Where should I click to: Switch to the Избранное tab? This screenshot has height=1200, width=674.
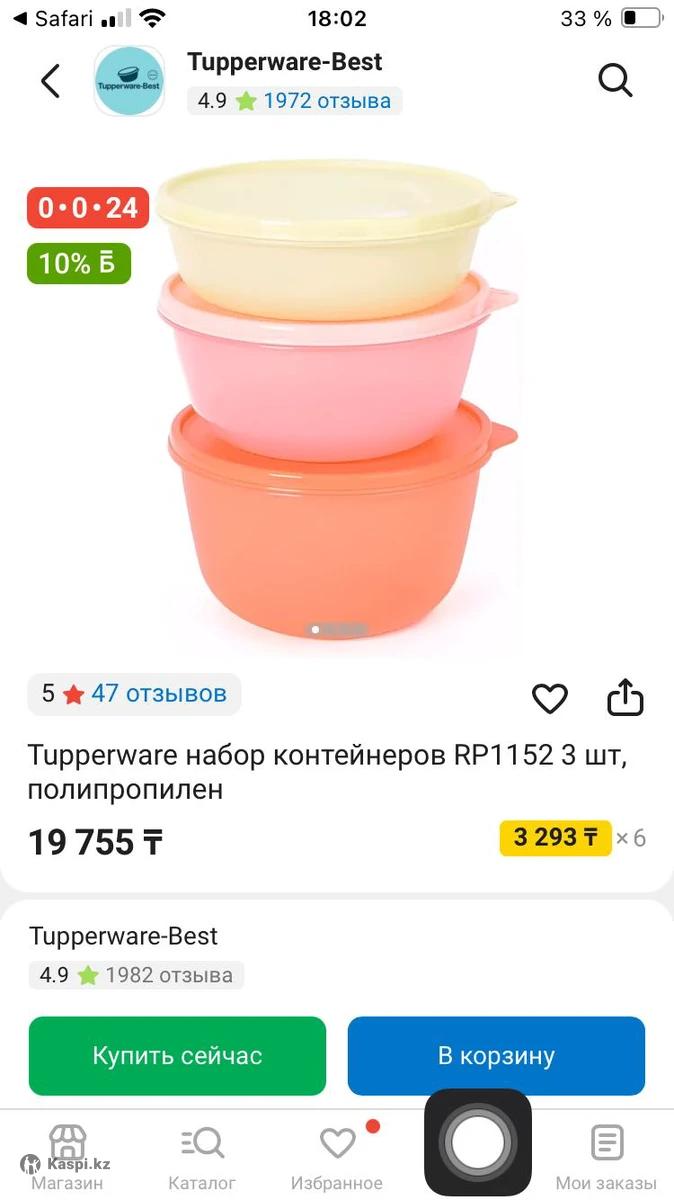coord(337,1158)
